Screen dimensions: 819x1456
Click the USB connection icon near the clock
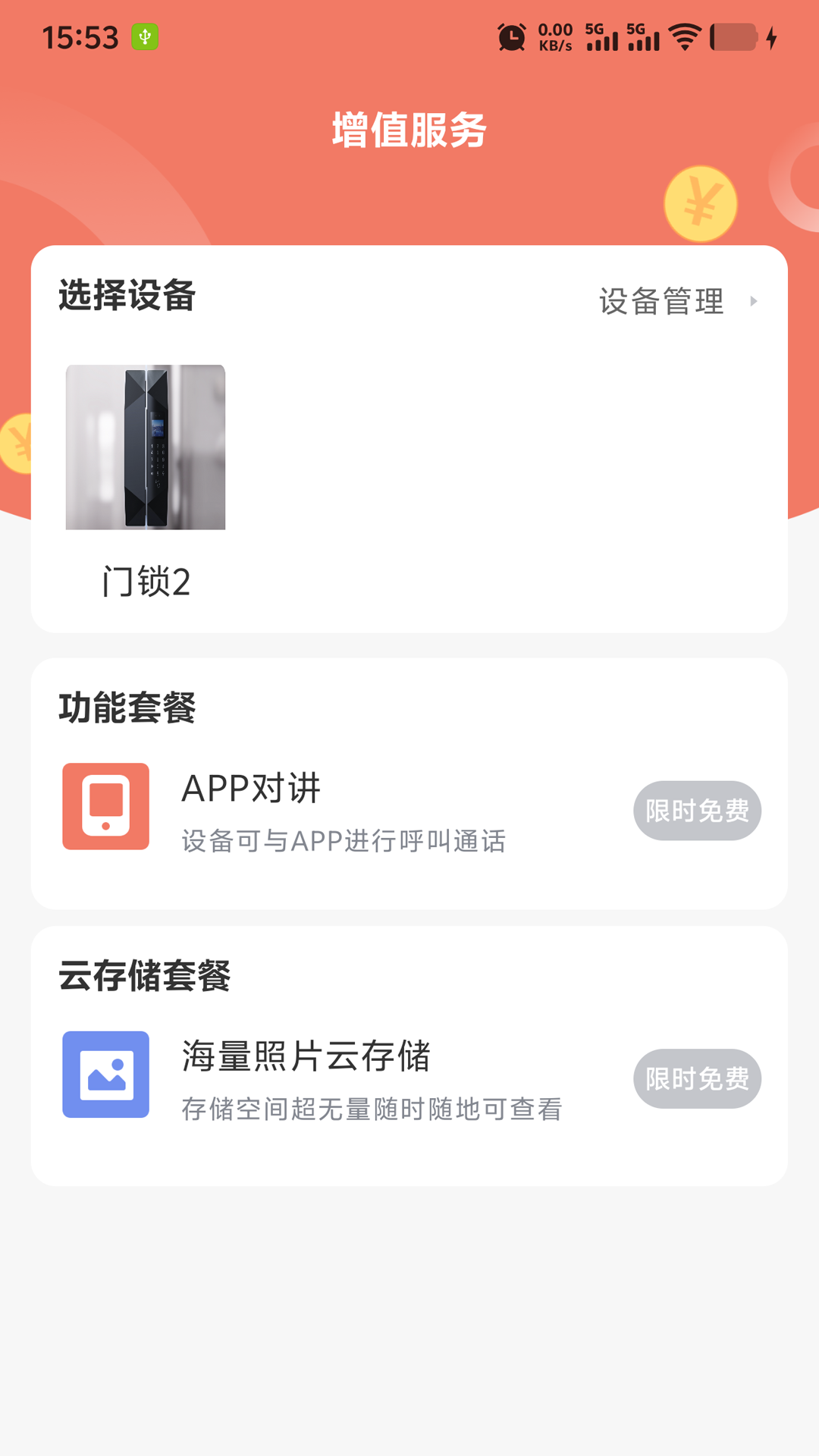tap(144, 37)
